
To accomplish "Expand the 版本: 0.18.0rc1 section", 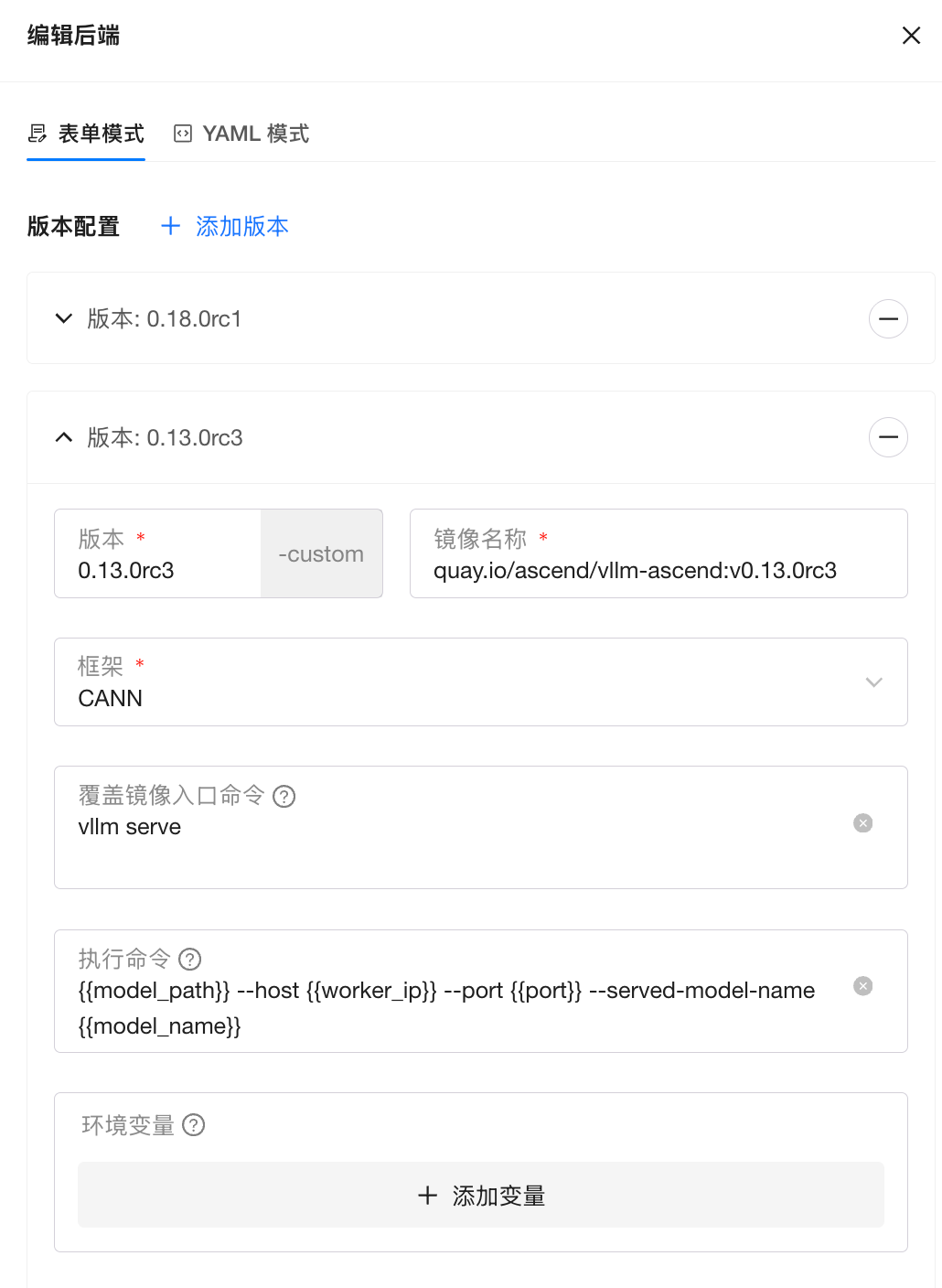I will (64, 319).
